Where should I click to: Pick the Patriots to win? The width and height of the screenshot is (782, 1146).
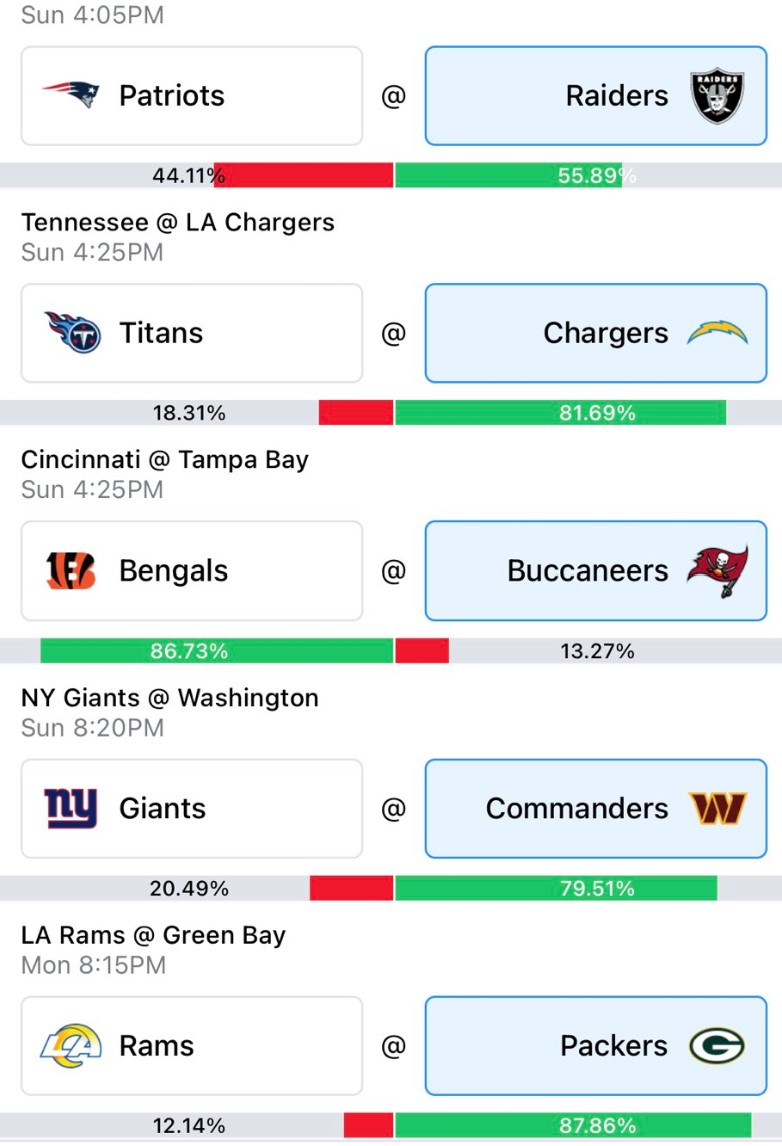191,96
